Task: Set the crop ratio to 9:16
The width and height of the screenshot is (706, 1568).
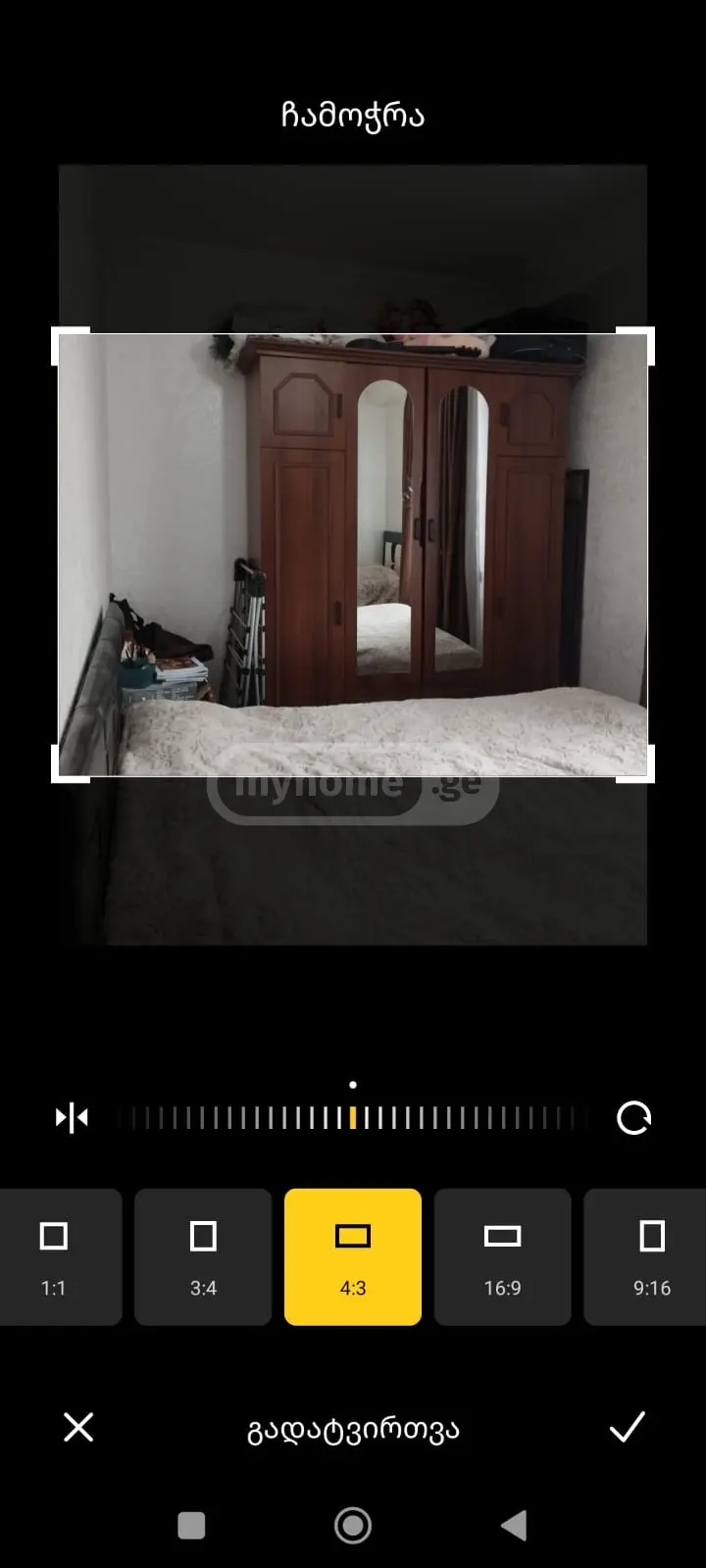Action: tap(648, 1256)
